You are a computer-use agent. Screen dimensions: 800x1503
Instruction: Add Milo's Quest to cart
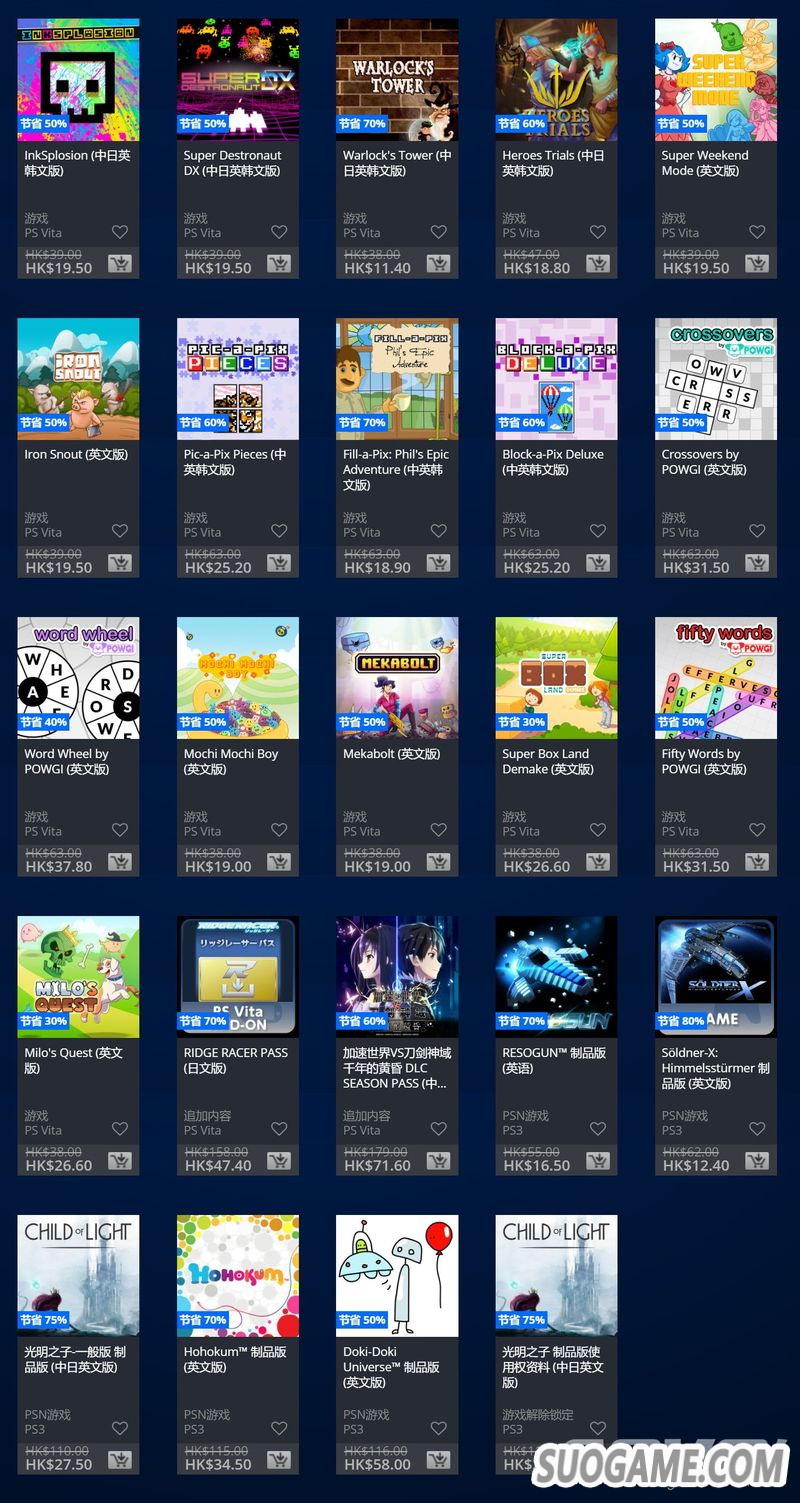tap(120, 1162)
